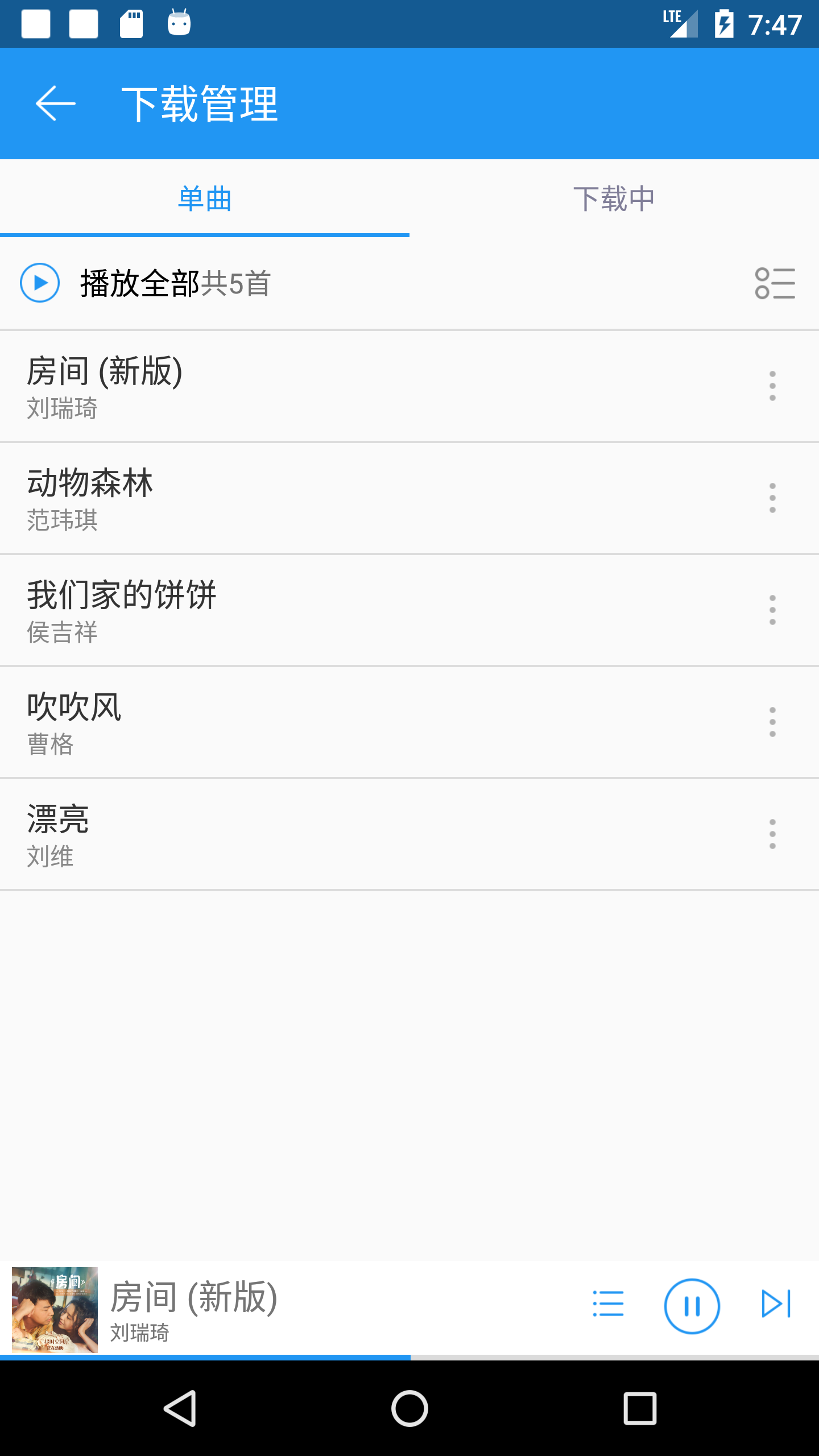Viewport: 819px width, 1456px height.
Task: Skip to the next track
Action: tap(776, 1304)
